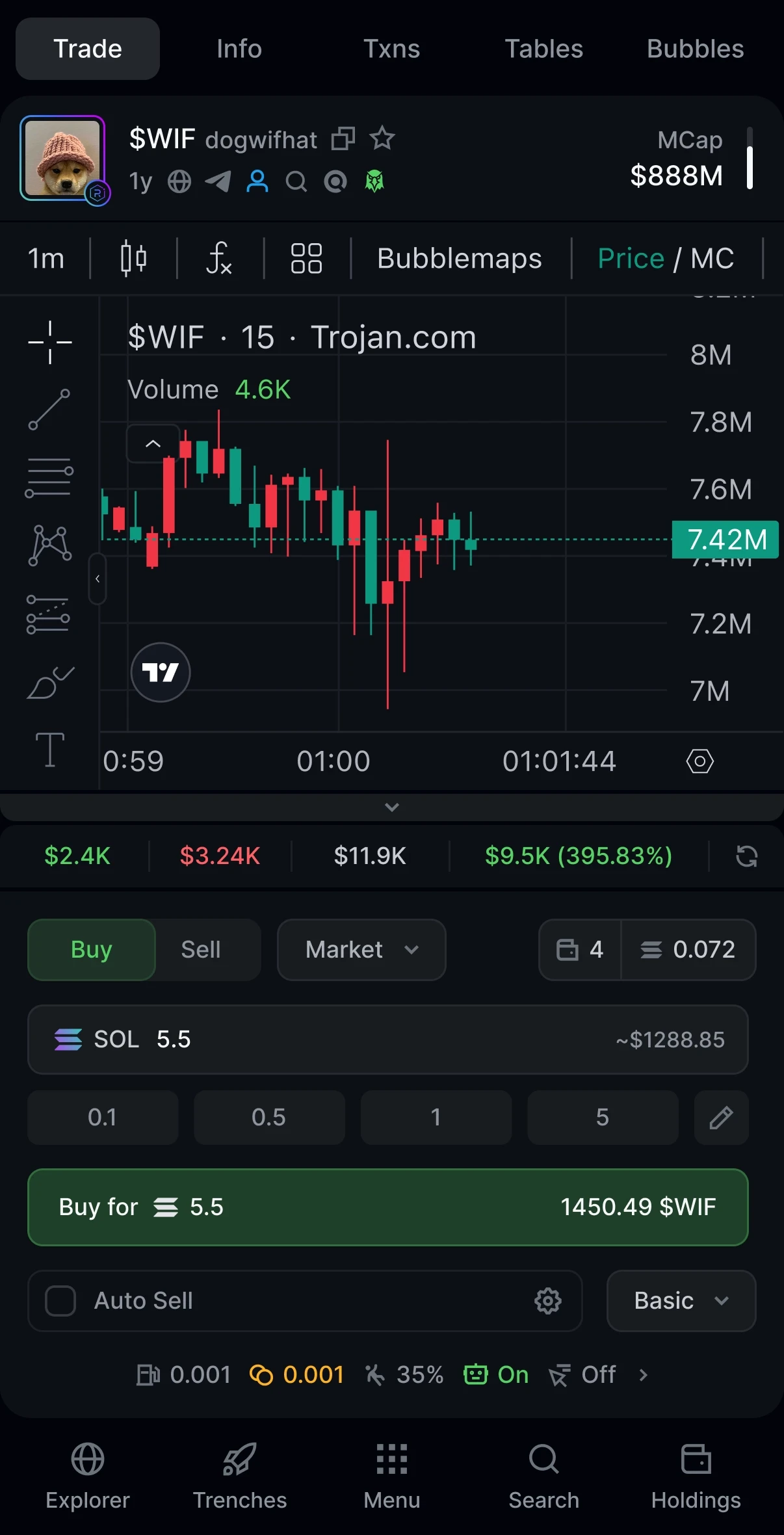This screenshot has width=784, height=1535.
Task: Open Auto Sell settings gear
Action: point(548,1301)
